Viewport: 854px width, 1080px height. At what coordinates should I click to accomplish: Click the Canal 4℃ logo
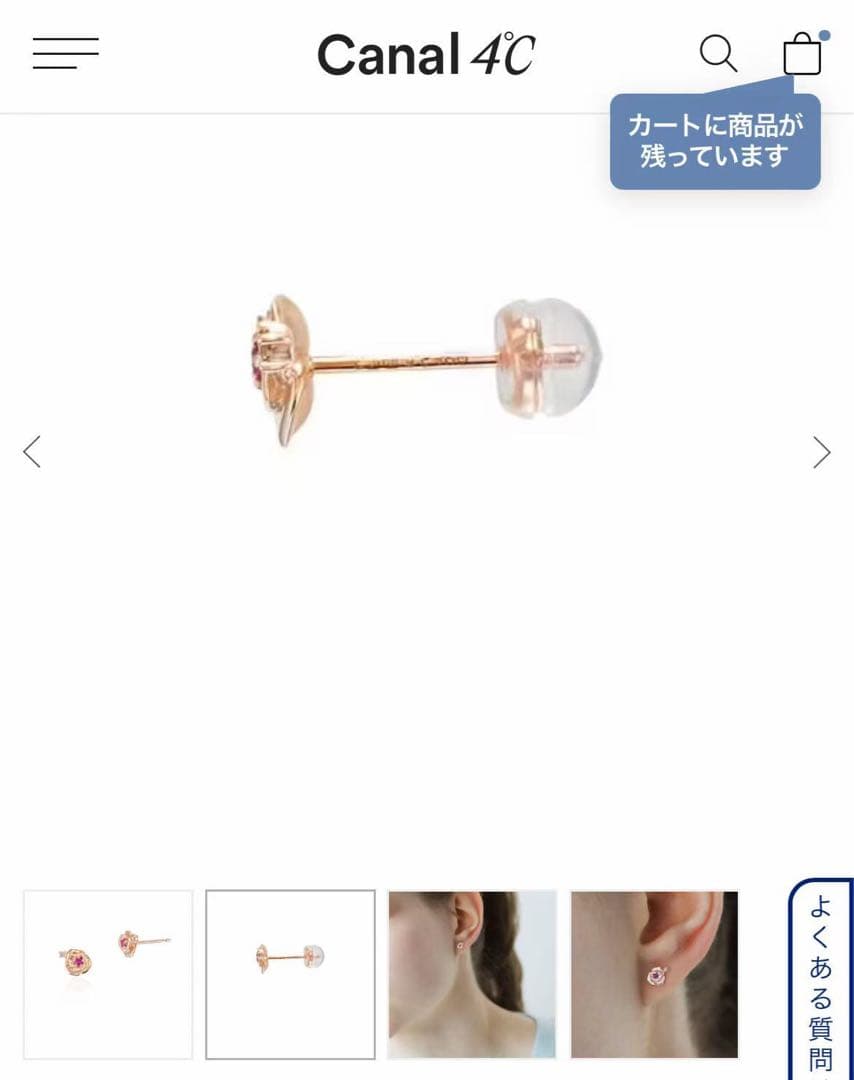tap(427, 54)
